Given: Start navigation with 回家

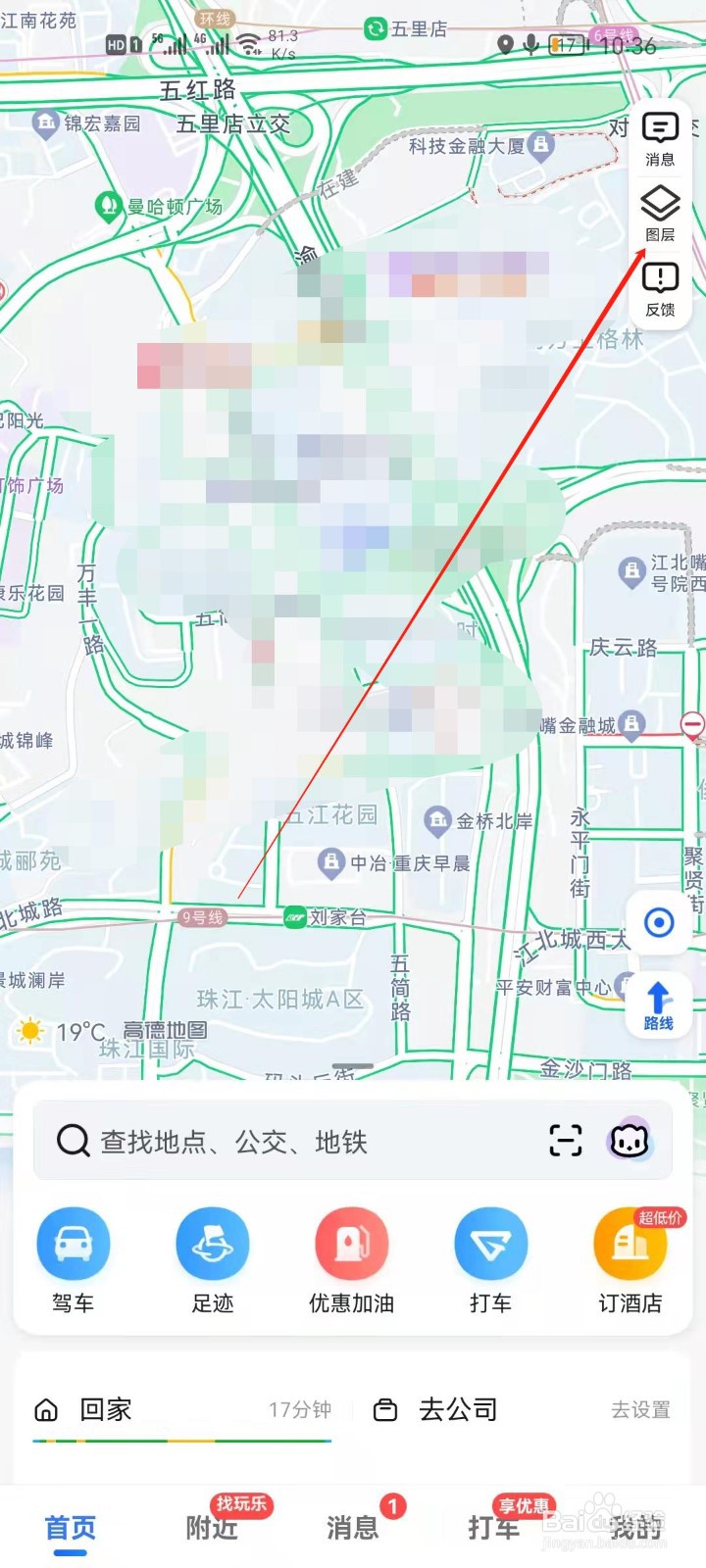Looking at the screenshot, I should 181,1410.
